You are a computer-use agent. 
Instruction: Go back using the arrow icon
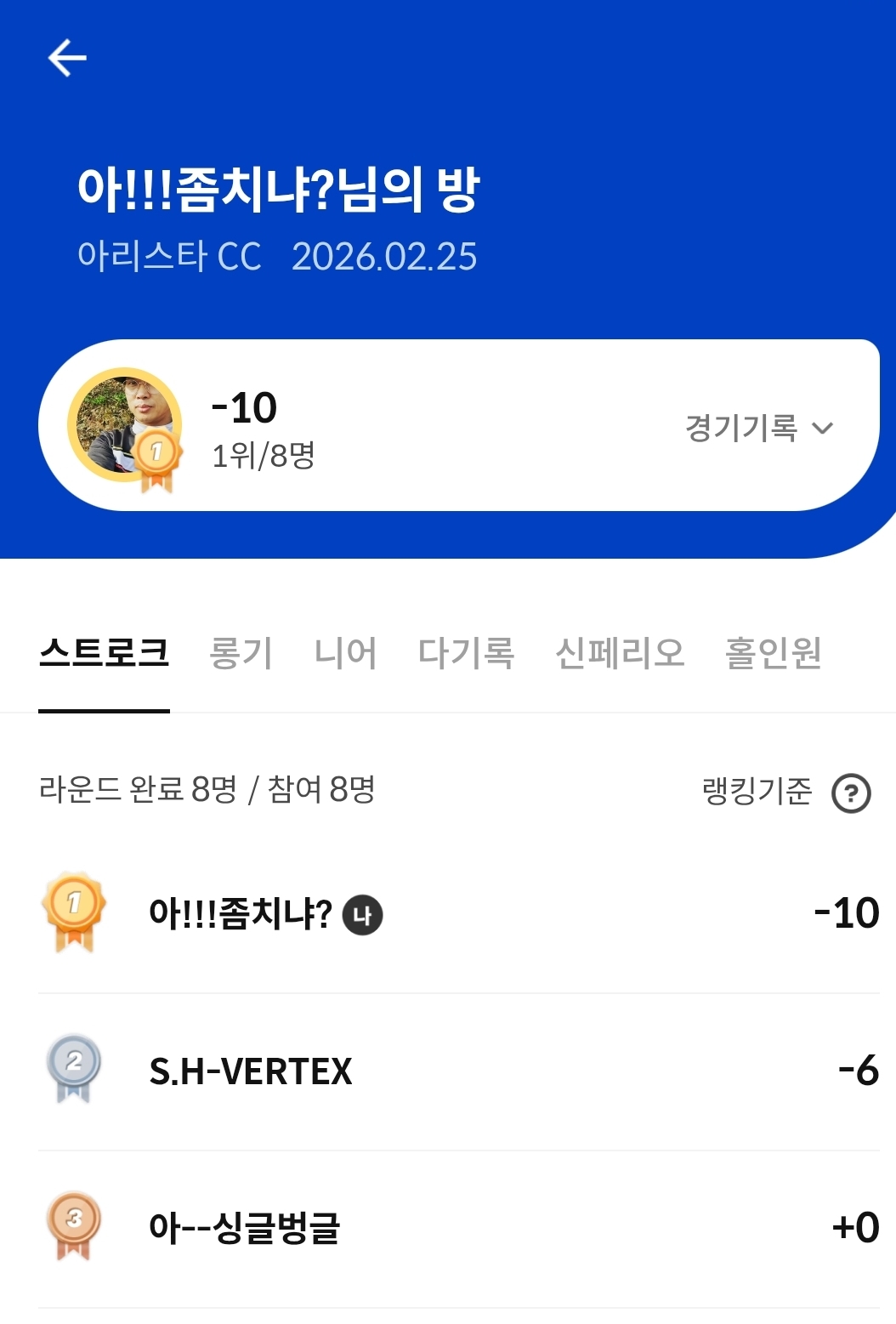pyautogui.click(x=67, y=58)
